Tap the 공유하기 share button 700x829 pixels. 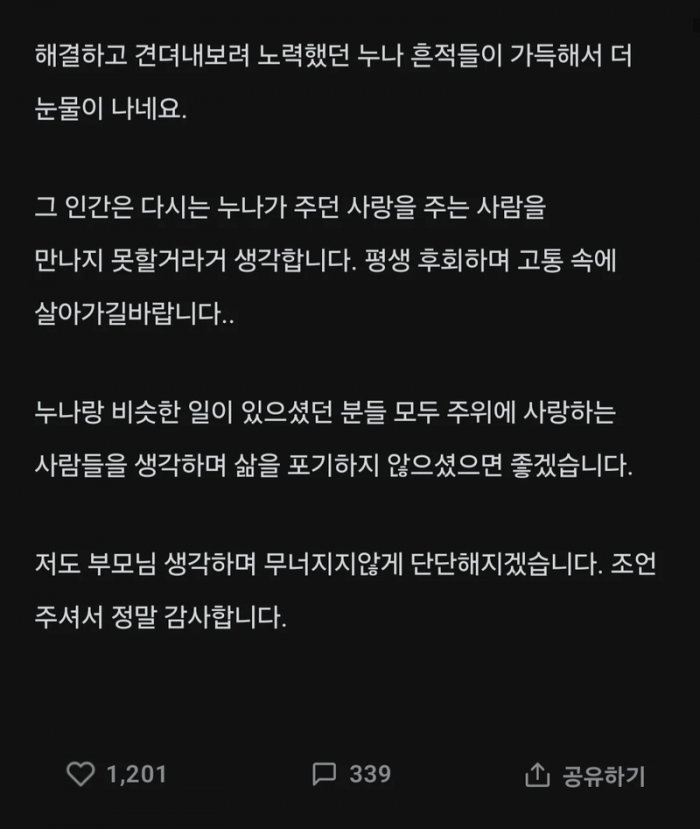[585, 775]
